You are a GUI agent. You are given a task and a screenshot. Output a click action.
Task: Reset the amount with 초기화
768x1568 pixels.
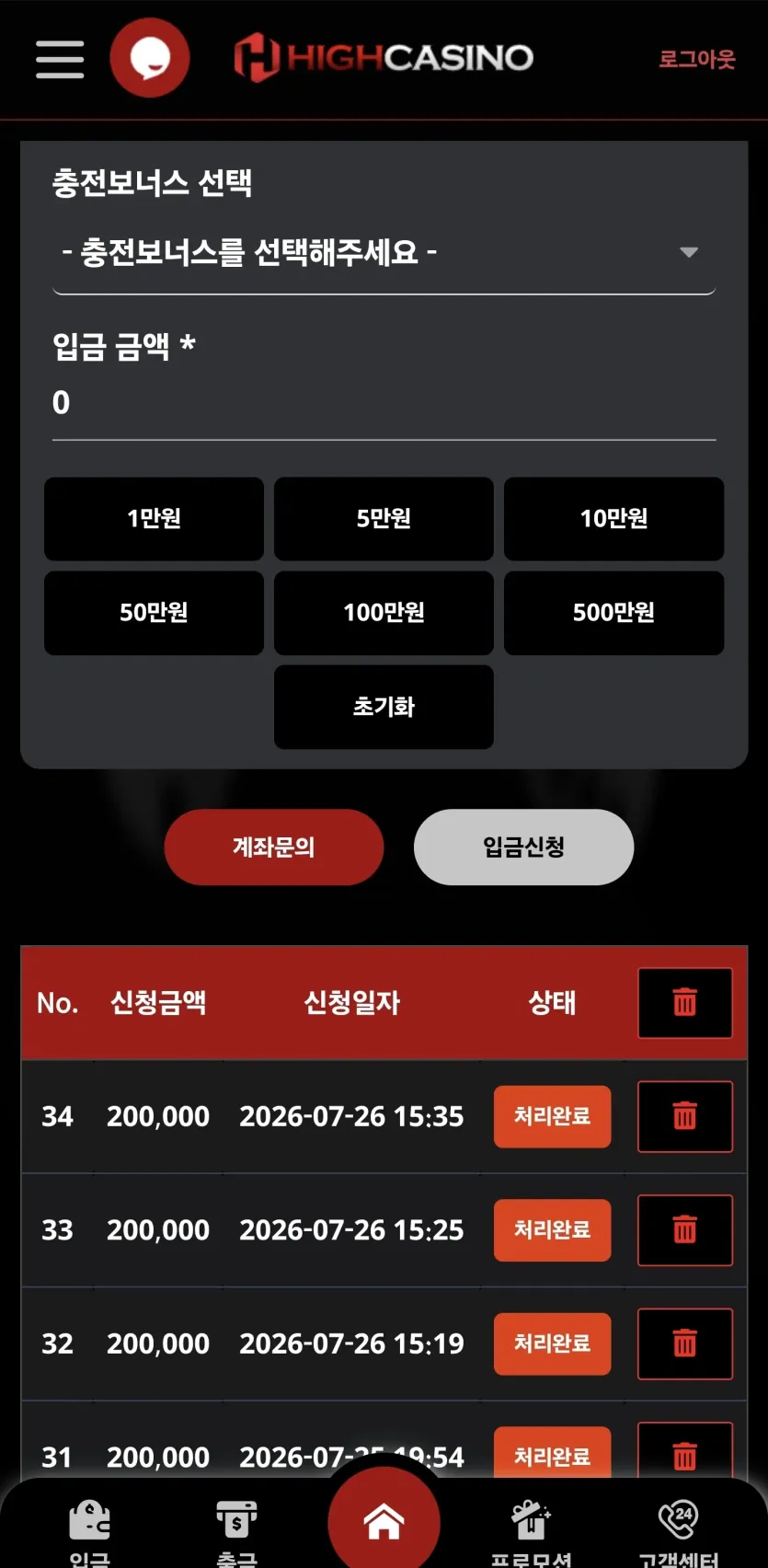click(384, 707)
